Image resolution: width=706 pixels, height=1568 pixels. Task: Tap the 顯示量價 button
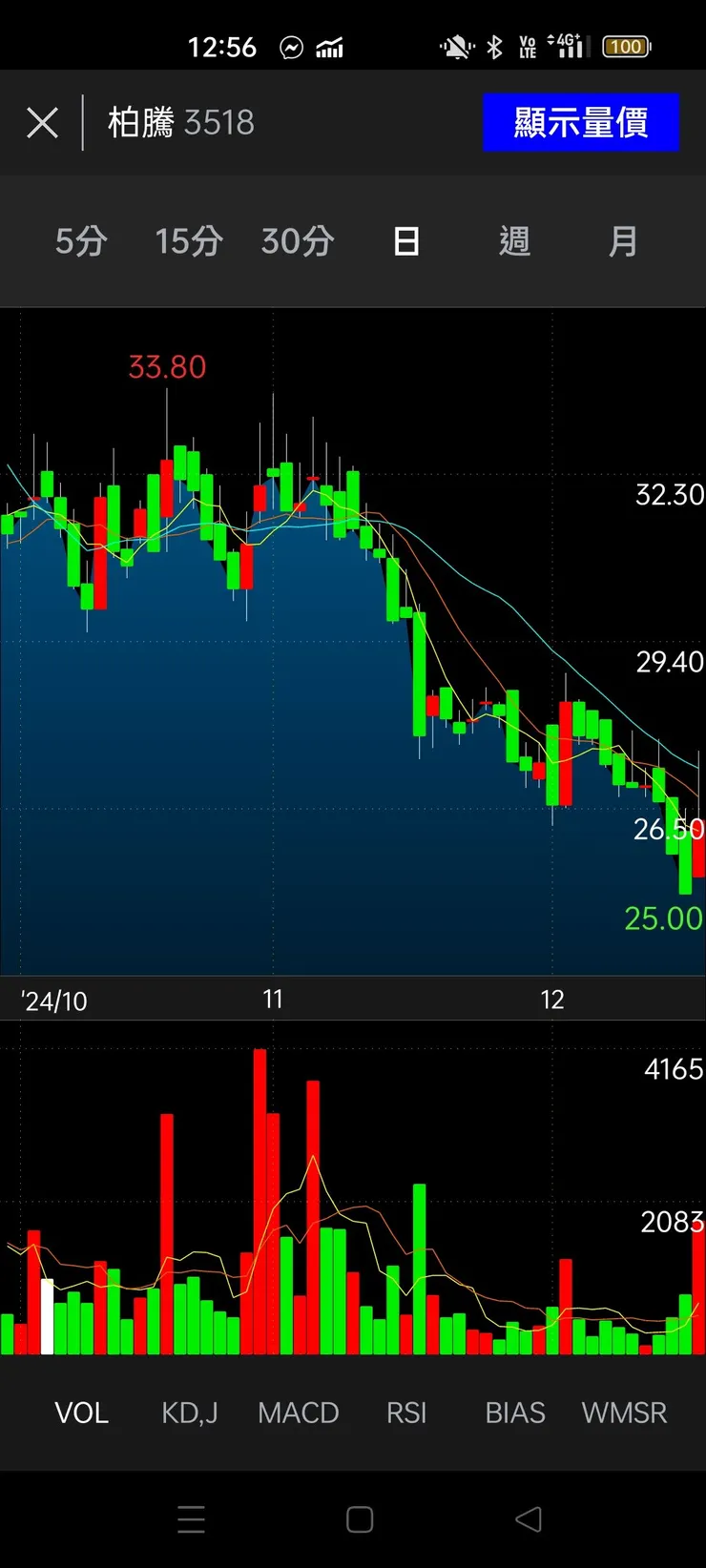pyautogui.click(x=580, y=123)
